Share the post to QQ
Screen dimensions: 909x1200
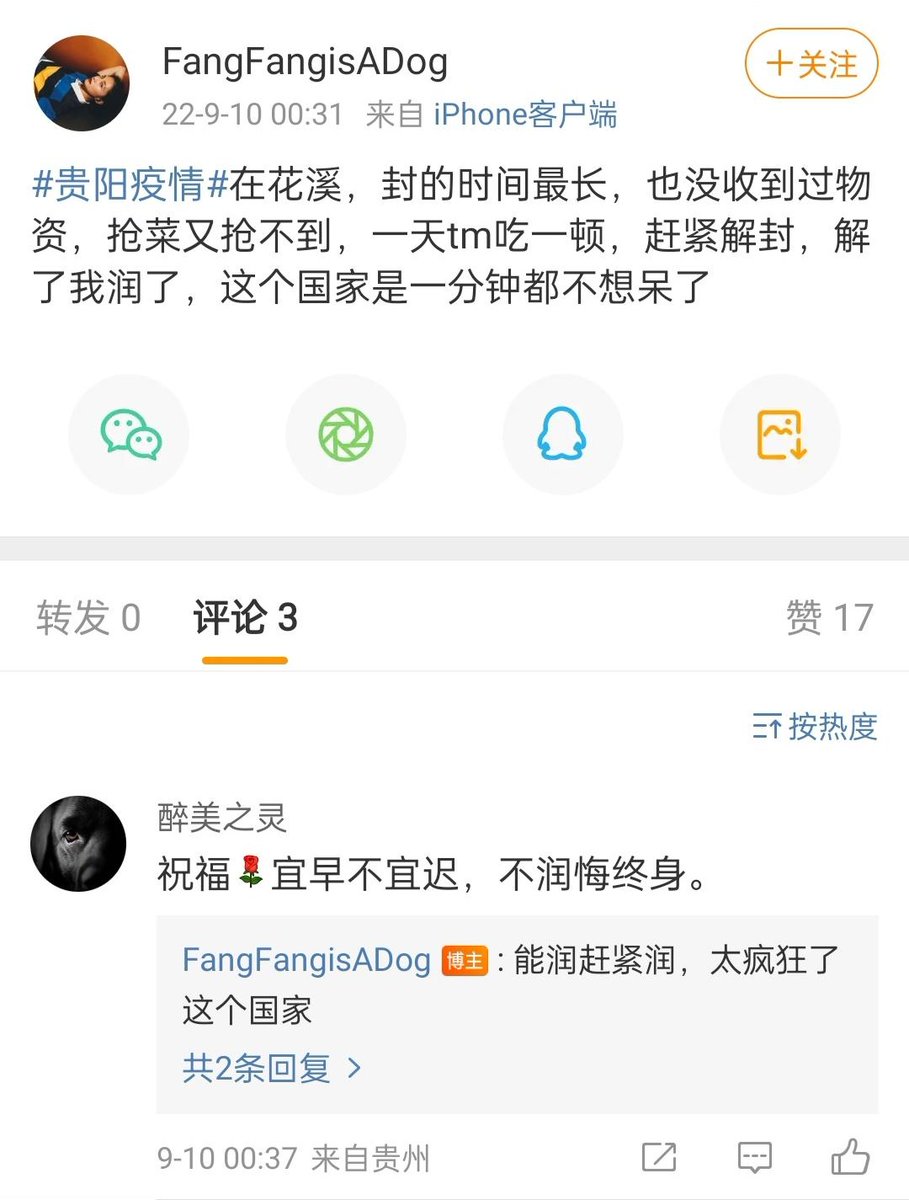562,435
